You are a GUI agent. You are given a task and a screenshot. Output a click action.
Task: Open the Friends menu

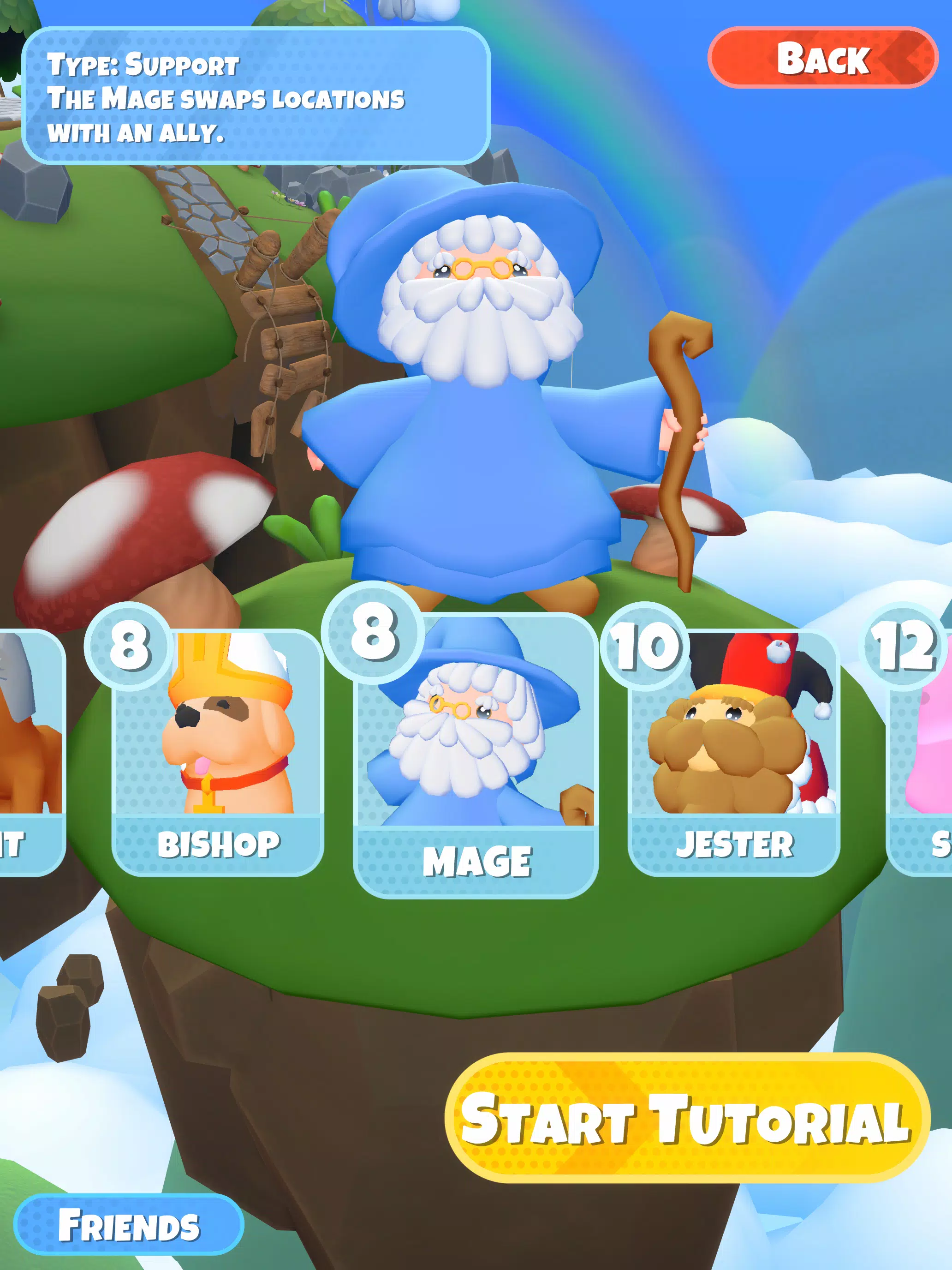pyautogui.click(x=129, y=1225)
